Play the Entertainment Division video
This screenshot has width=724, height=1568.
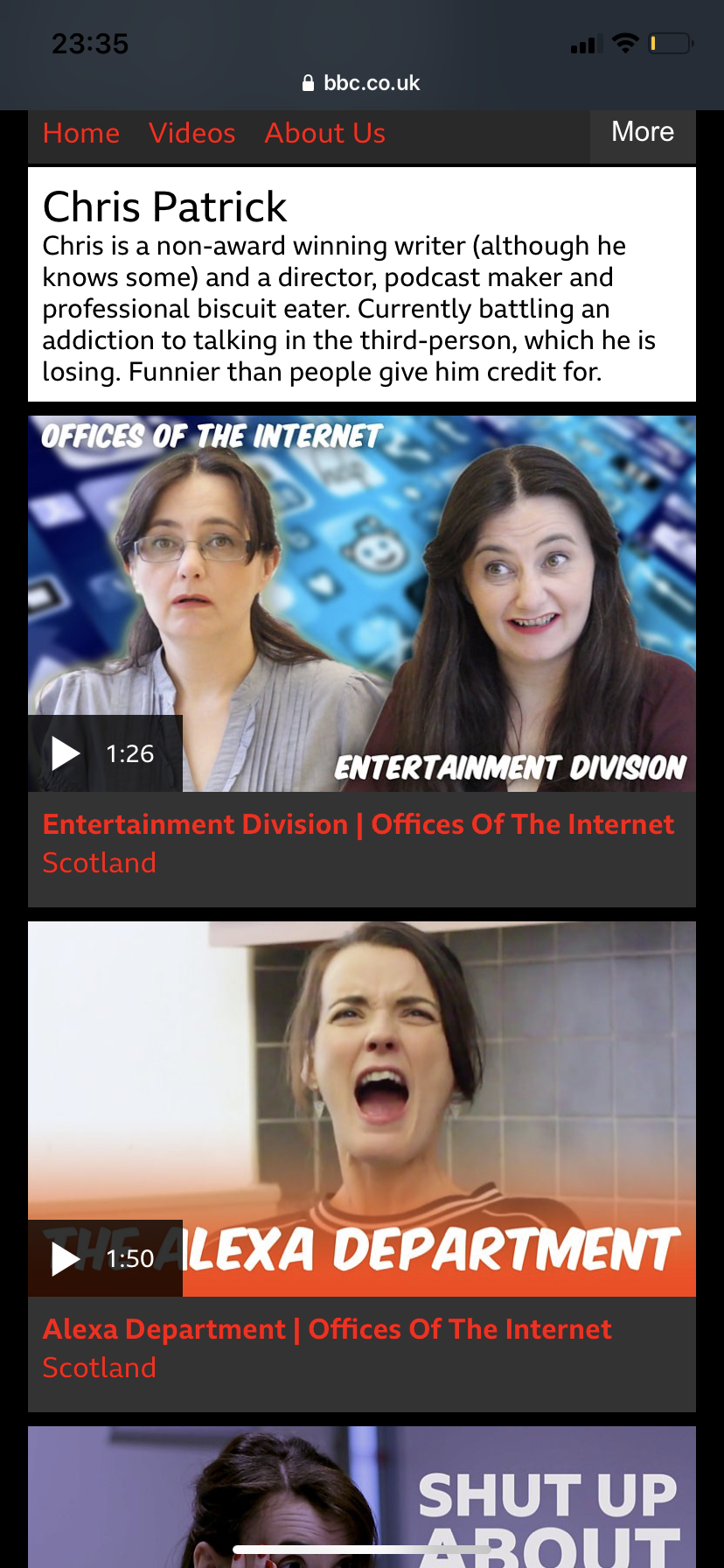click(x=105, y=753)
